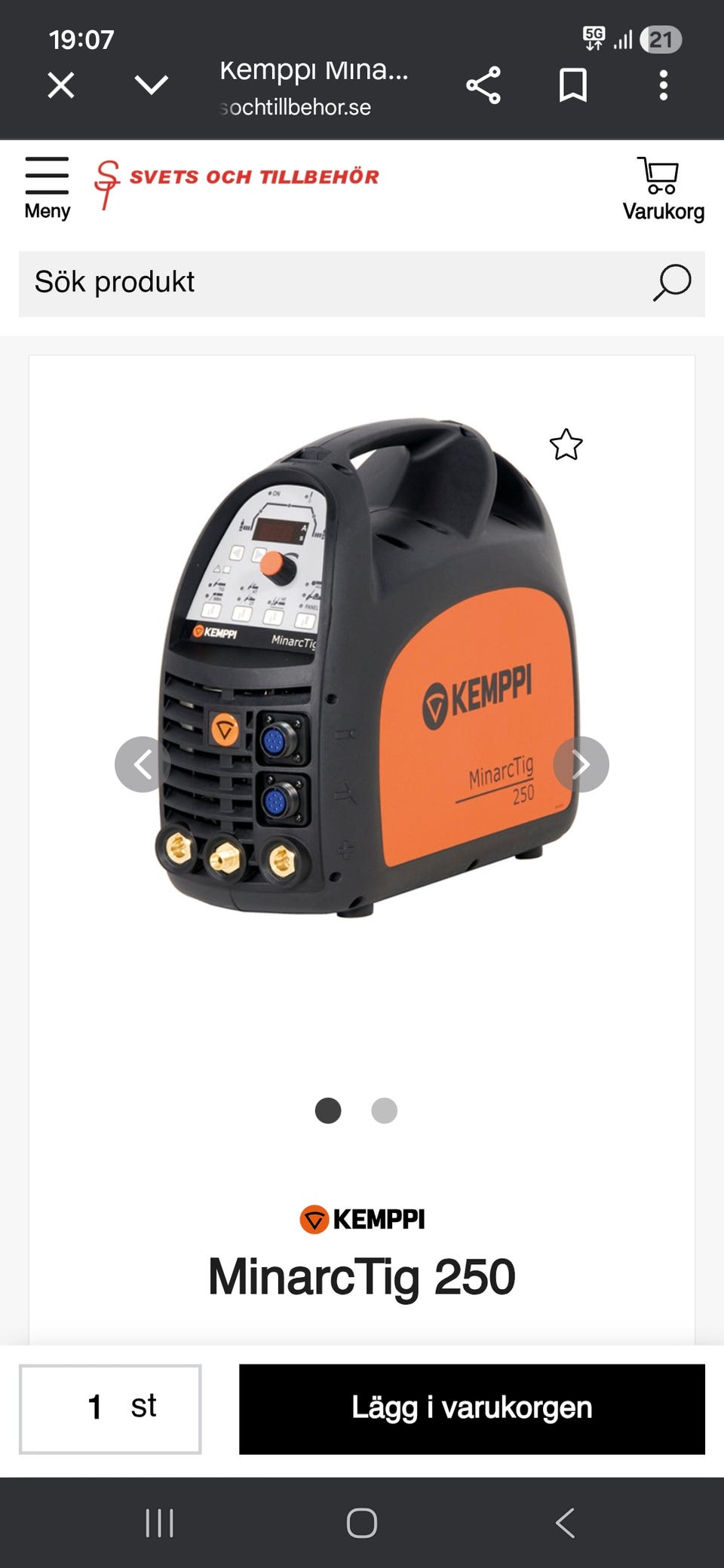
Task: Mark MinarcTig 250 as favorite with star
Action: pos(566,445)
